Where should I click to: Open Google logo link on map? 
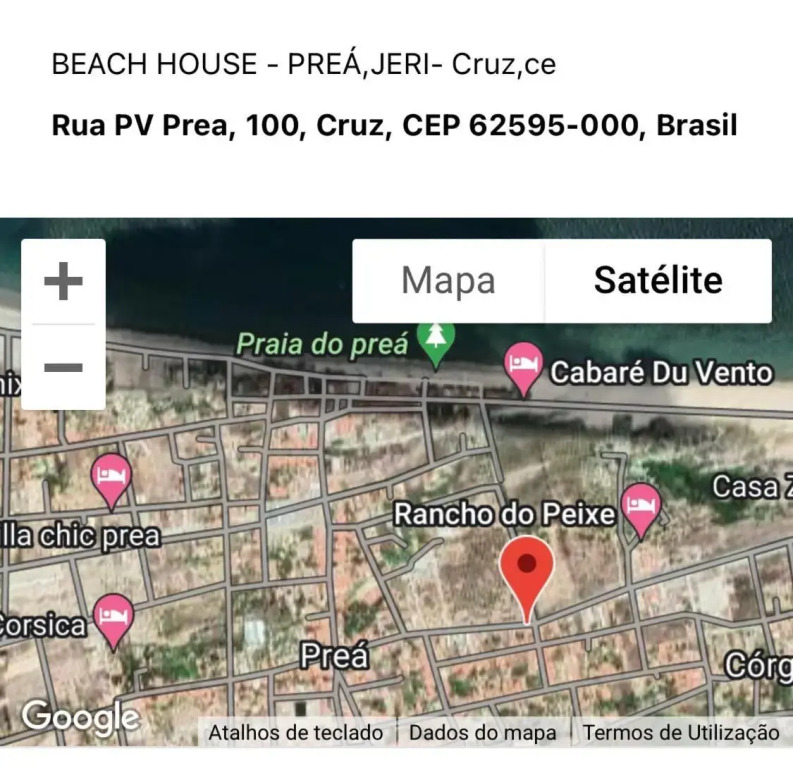80,716
